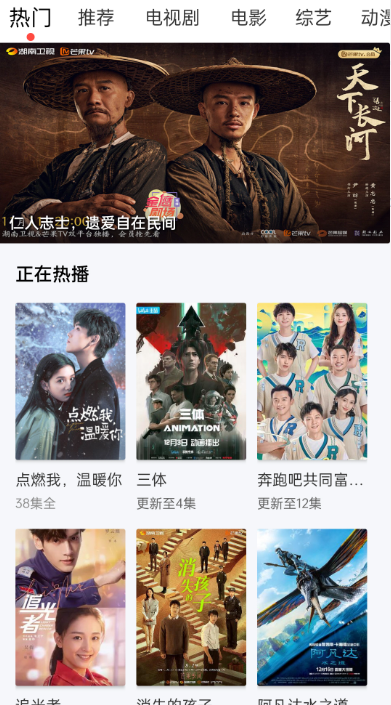Open the 电影 tab
The height and width of the screenshot is (705, 391).
[249, 18]
